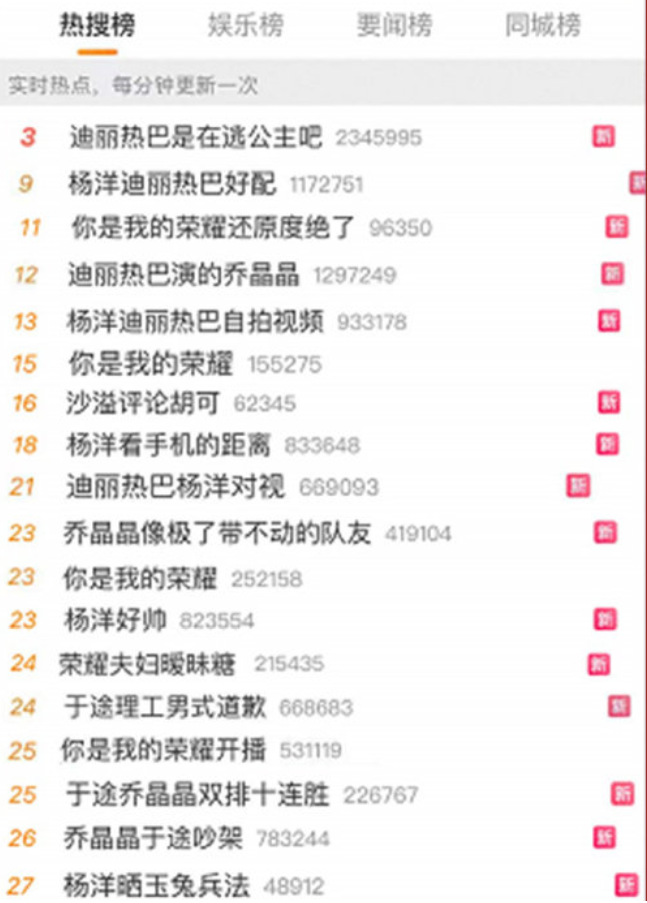Tap the 于途理工男式道歉 entry

click(x=165, y=707)
